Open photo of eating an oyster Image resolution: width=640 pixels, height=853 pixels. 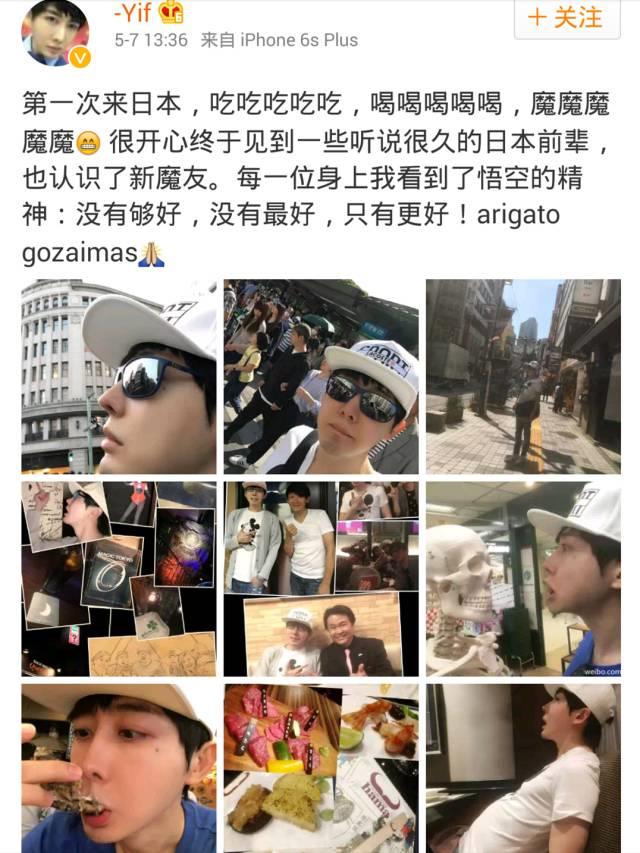click(x=119, y=768)
